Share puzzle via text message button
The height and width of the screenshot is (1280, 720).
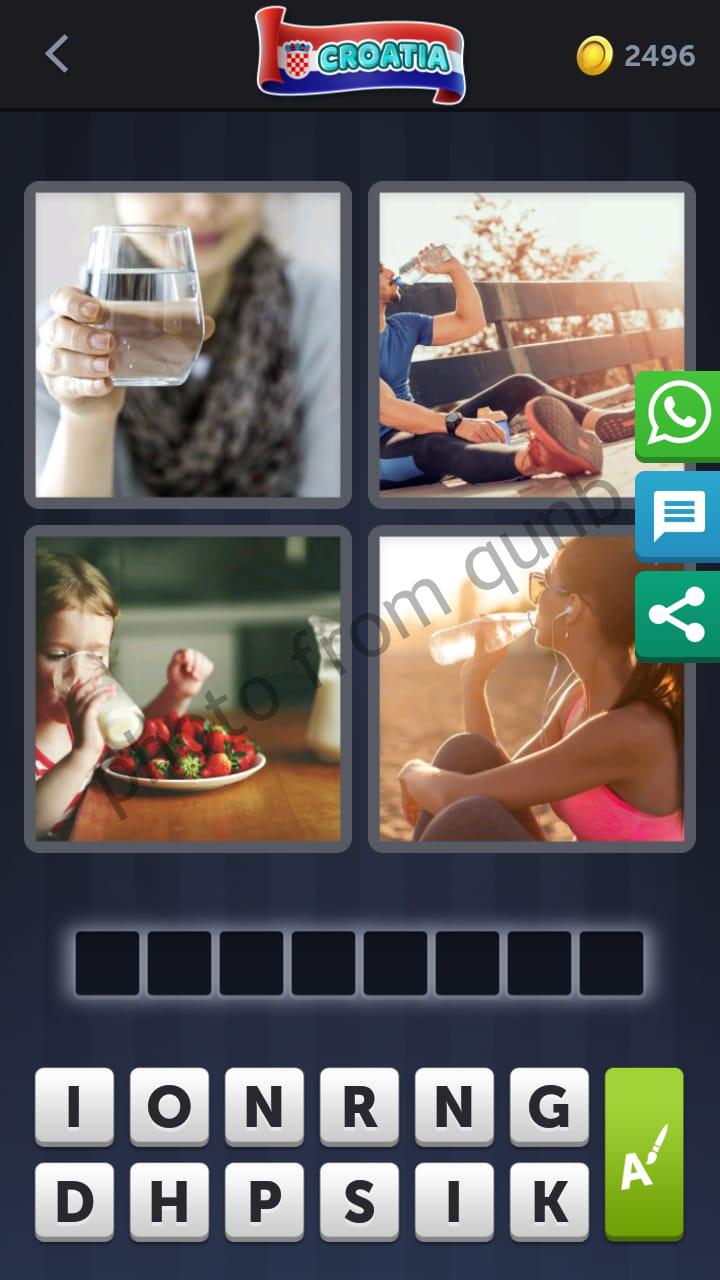(x=679, y=516)
